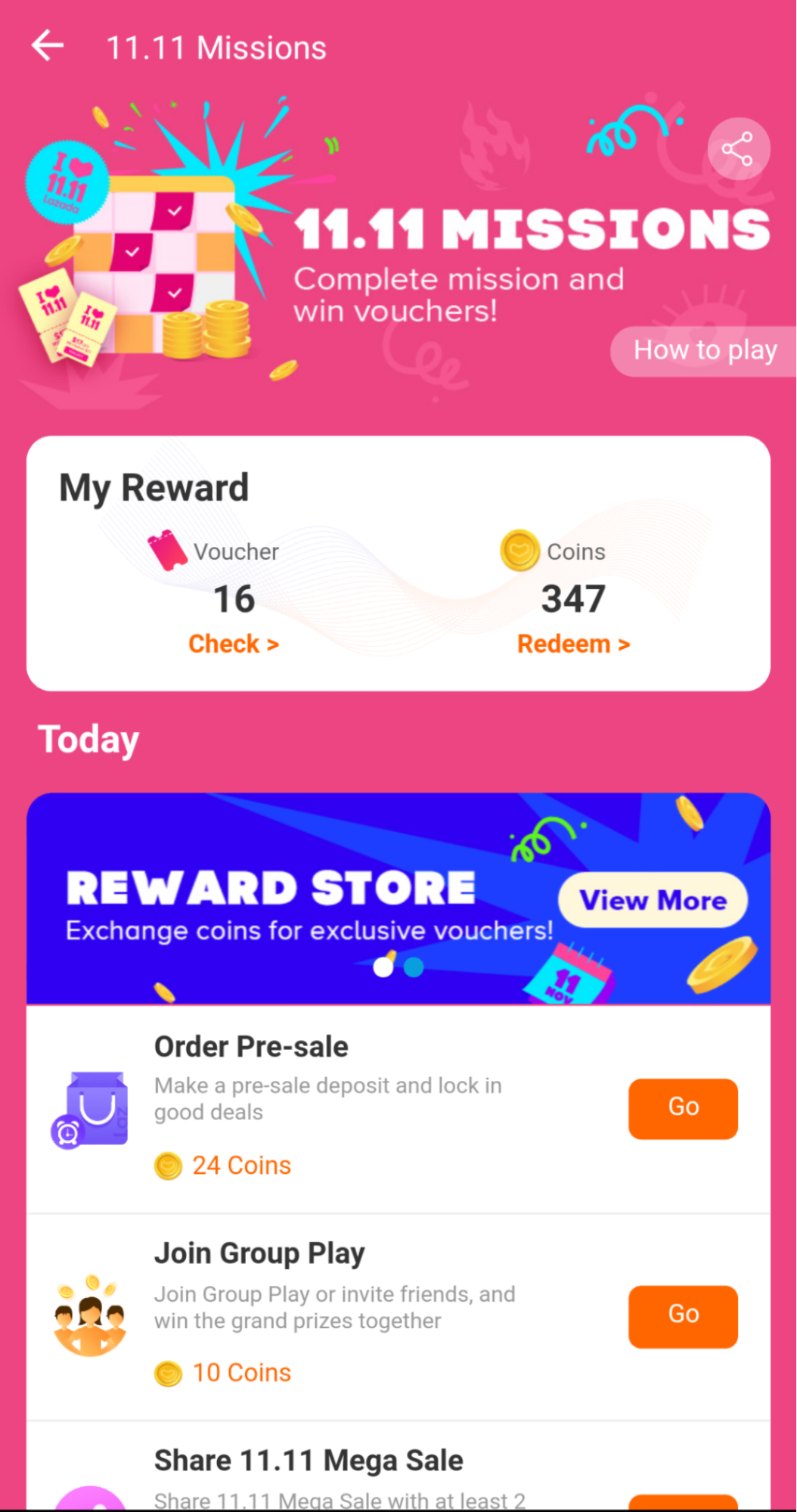Tap the Join Group Play friends icon
Viewport: 797px width, 1512px height.
pyautogui.click(x=89, y=1317)
